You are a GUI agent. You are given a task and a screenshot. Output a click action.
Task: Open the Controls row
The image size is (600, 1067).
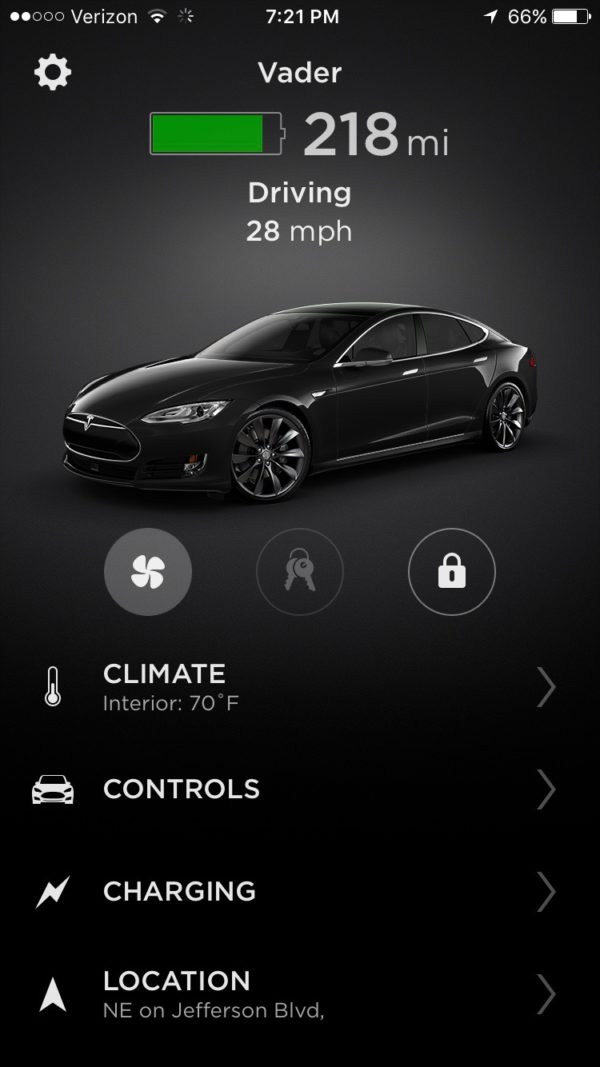(300, 789)
